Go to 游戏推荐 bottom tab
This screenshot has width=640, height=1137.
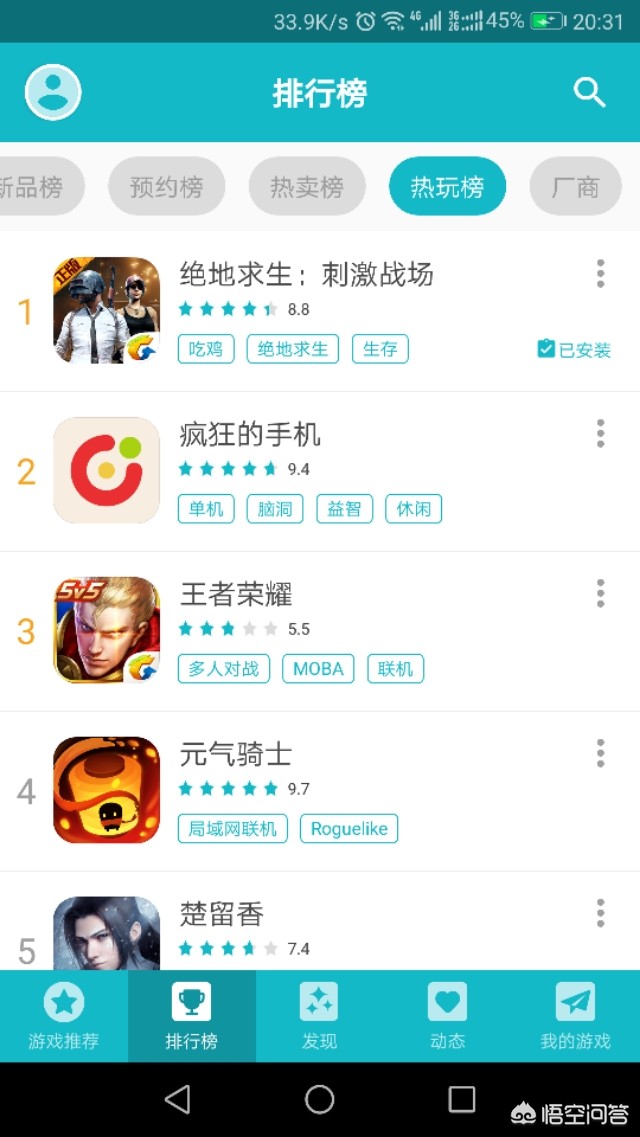[64, 1016]
